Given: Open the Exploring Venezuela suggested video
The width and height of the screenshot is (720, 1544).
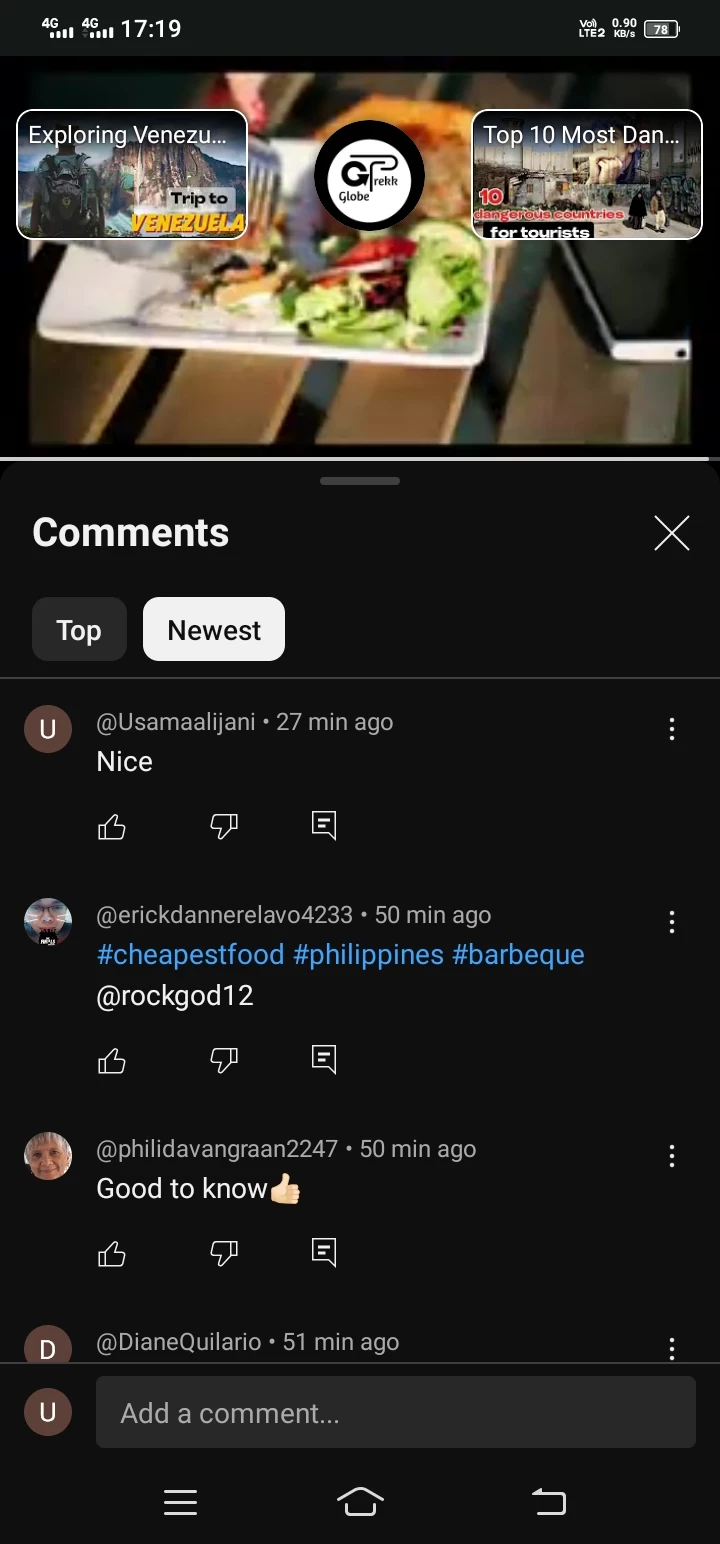Looking at the screenshot, I should point(132,175).
